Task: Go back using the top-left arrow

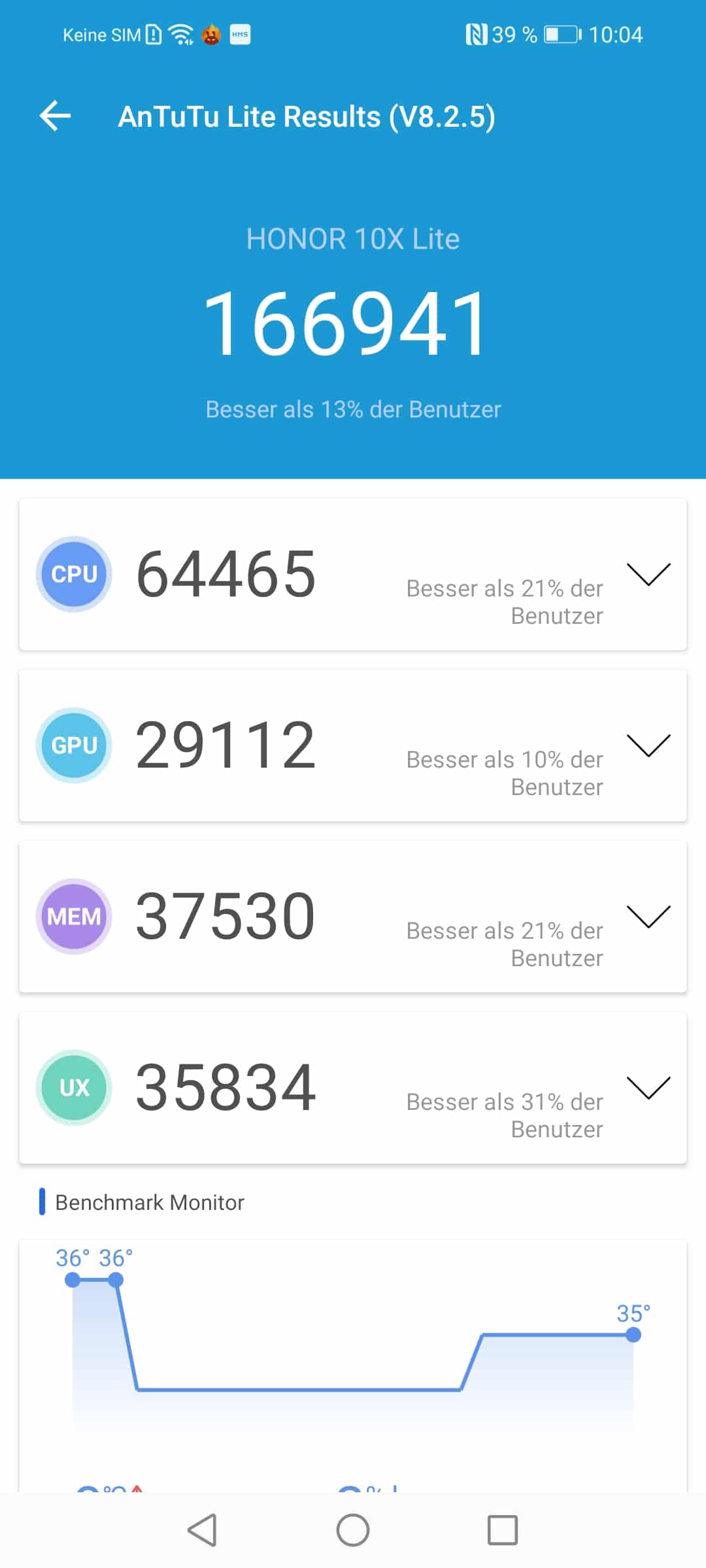Action: click(55, 116)
